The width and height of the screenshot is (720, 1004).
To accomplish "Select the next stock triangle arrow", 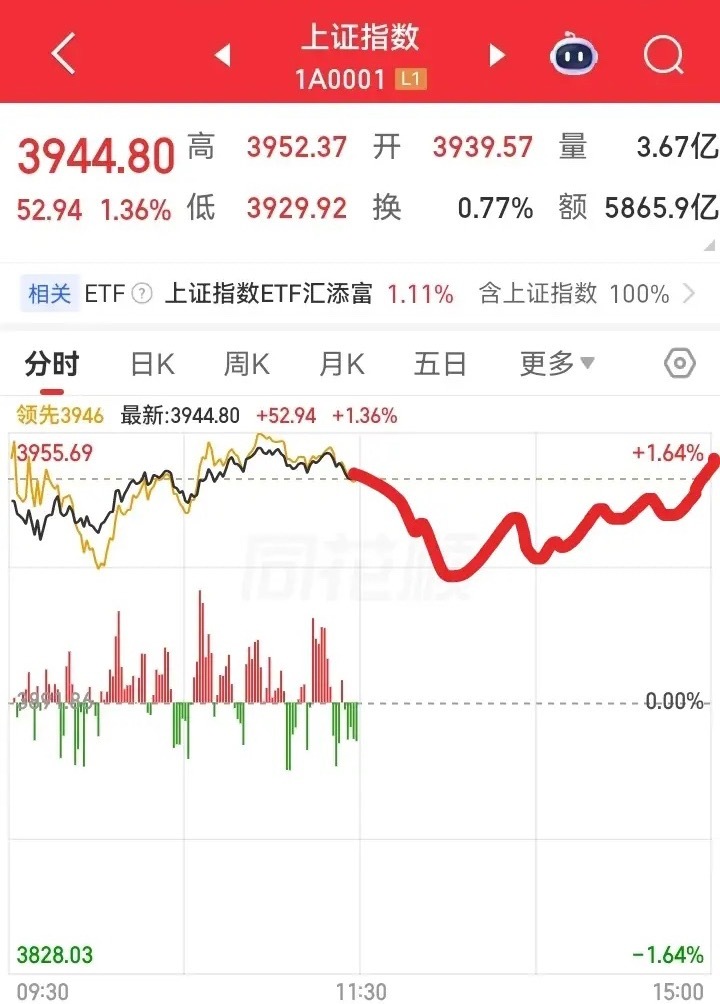I will coord(495,55).
